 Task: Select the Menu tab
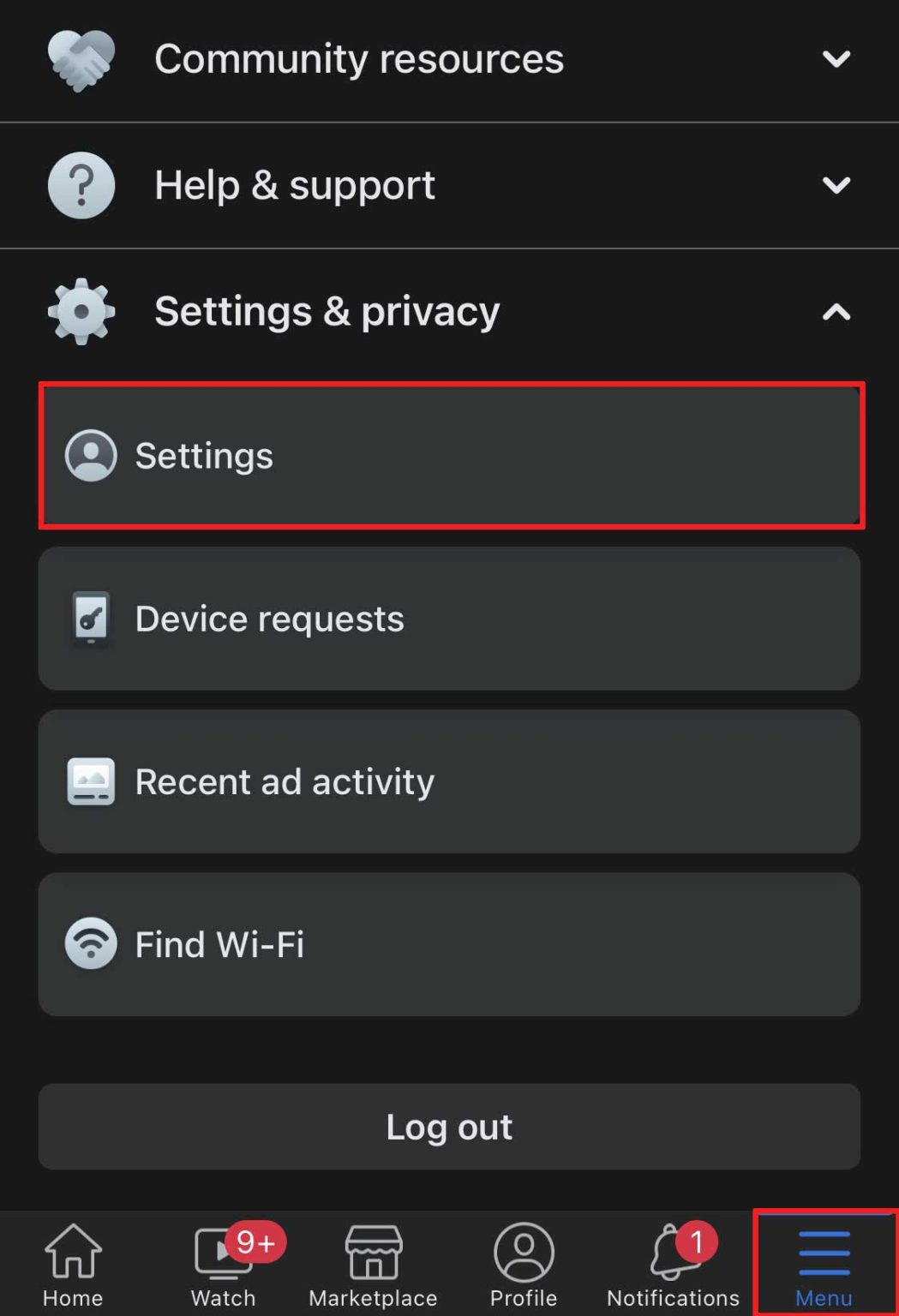point(824,1265)
